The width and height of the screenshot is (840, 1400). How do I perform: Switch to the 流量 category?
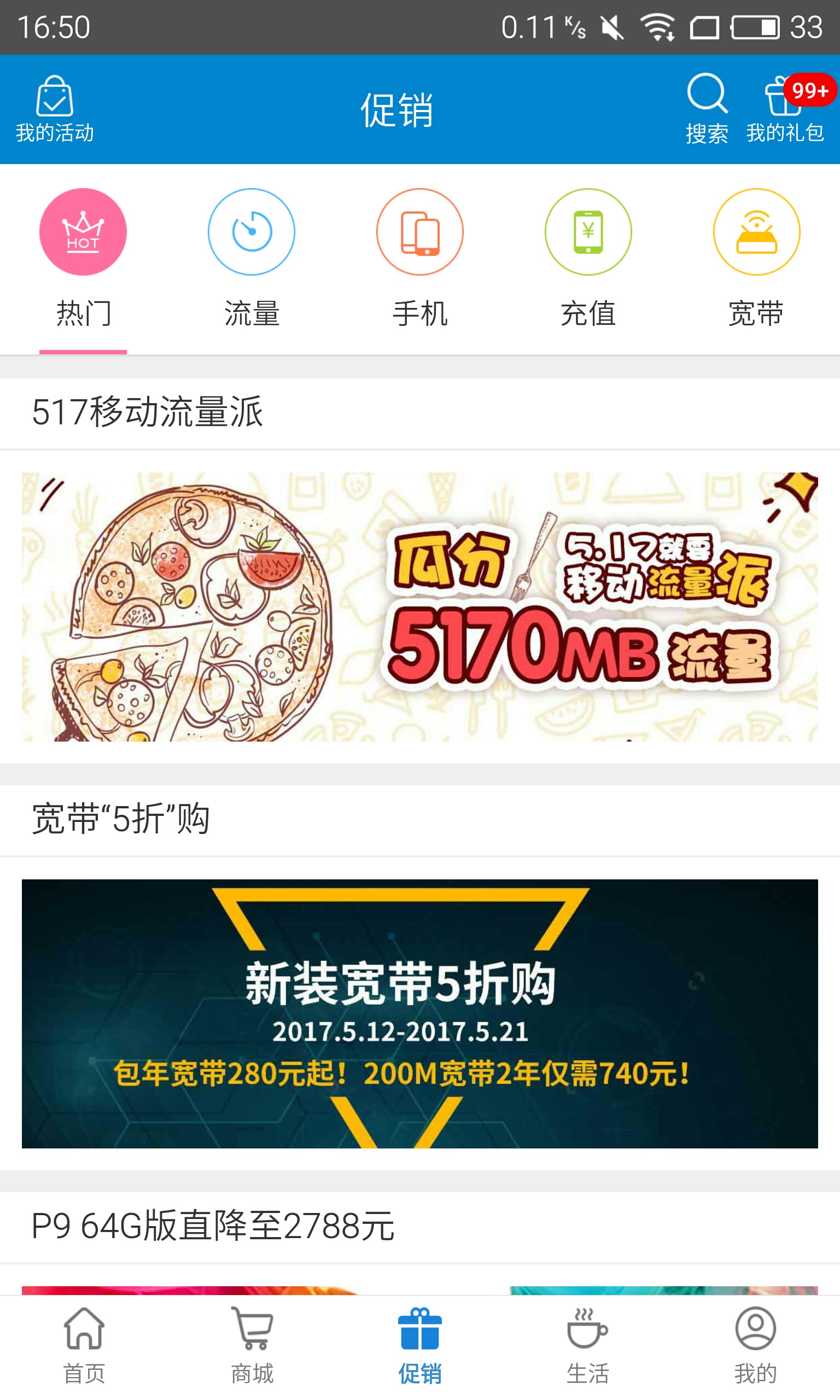tap(252, 258)
